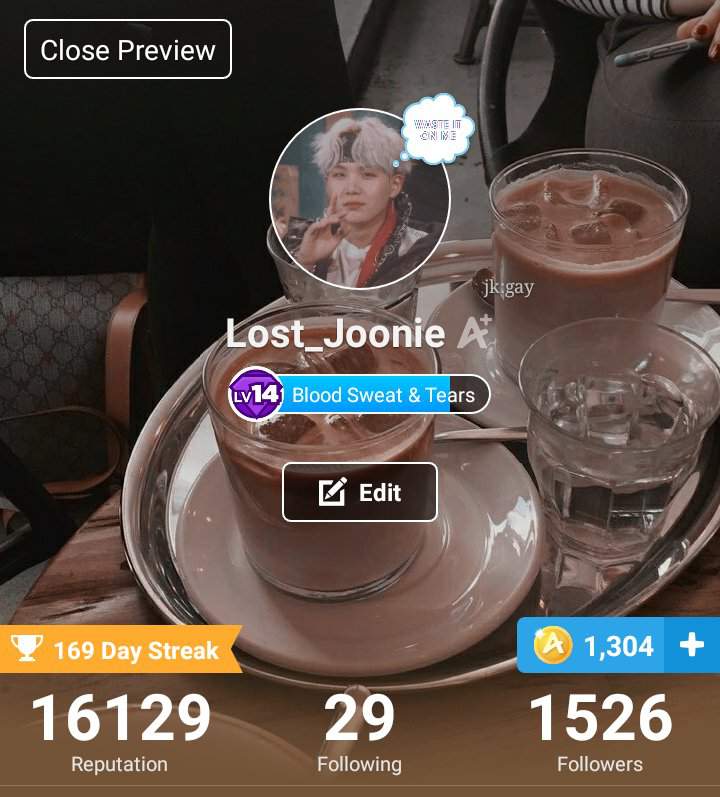
Task: View the 169 Day Streak details
Action: [x=120, y=650]
